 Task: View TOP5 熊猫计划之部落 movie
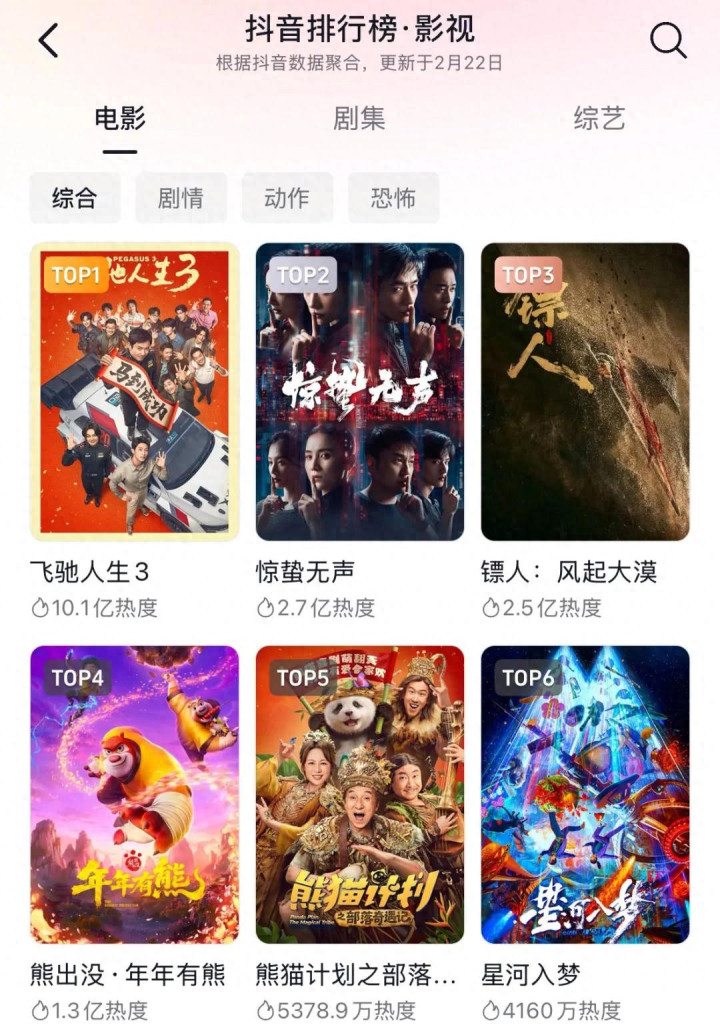tap(360, 794)
